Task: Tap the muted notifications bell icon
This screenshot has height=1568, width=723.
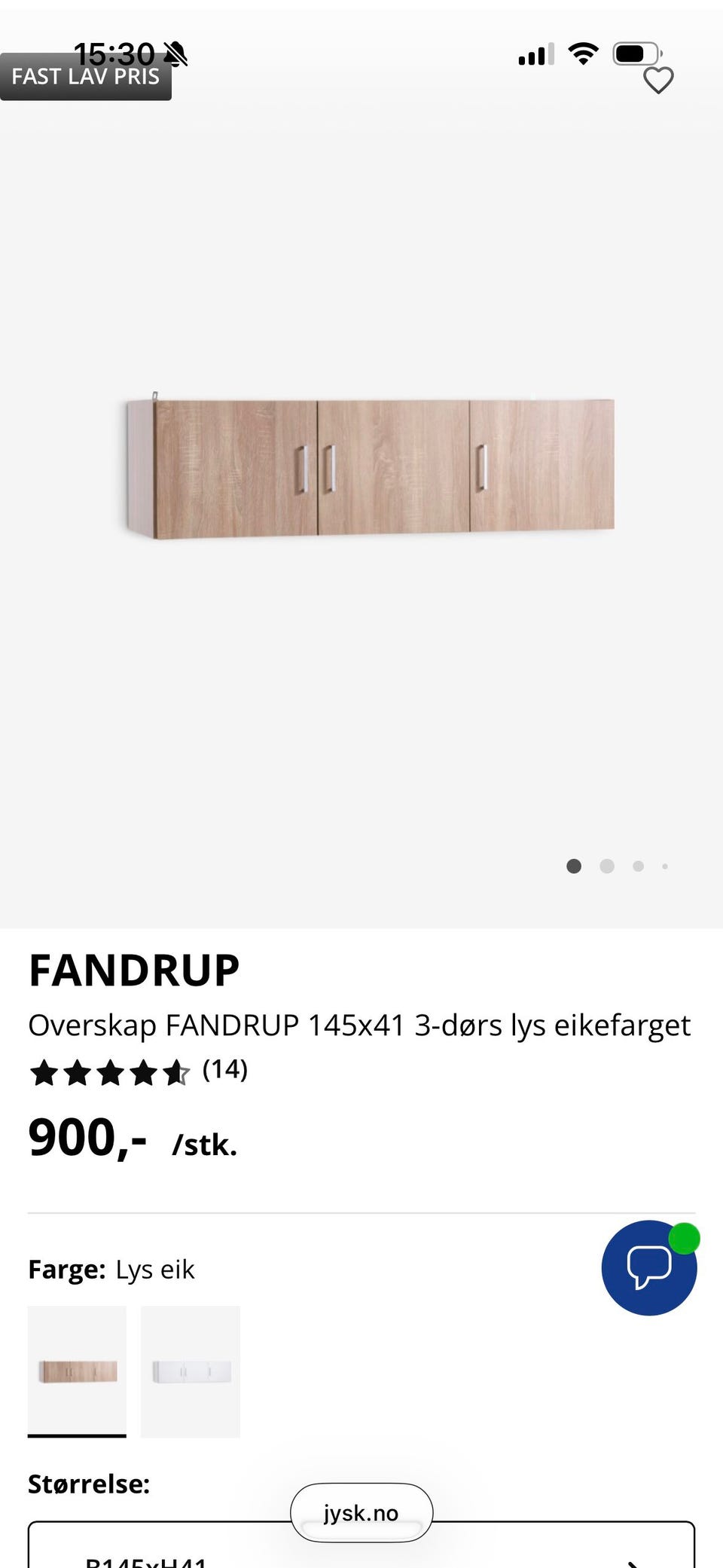Action: (x=175, y=53)
